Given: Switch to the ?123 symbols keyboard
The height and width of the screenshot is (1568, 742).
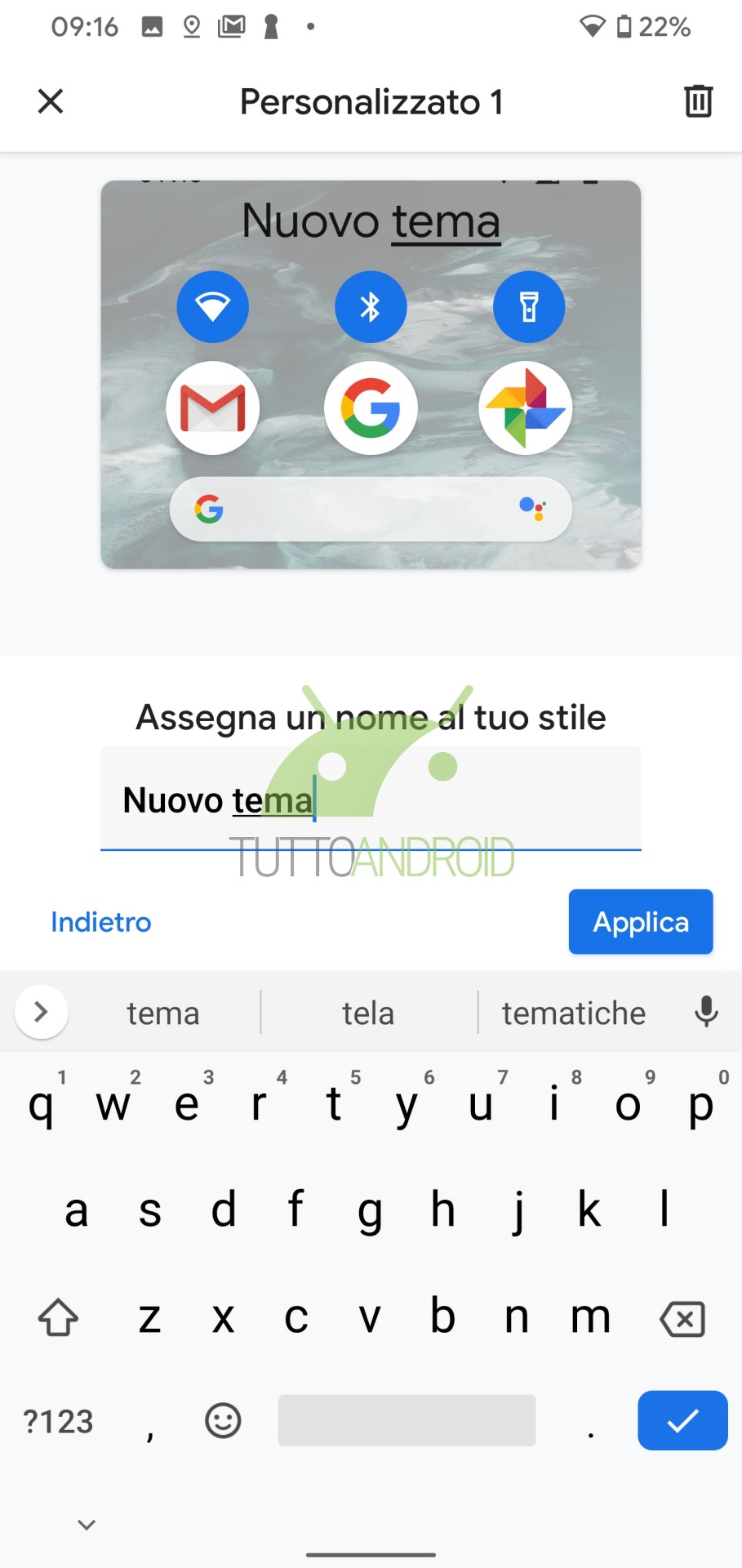Looking at the screenshot, I should (x=58, y=1421).
